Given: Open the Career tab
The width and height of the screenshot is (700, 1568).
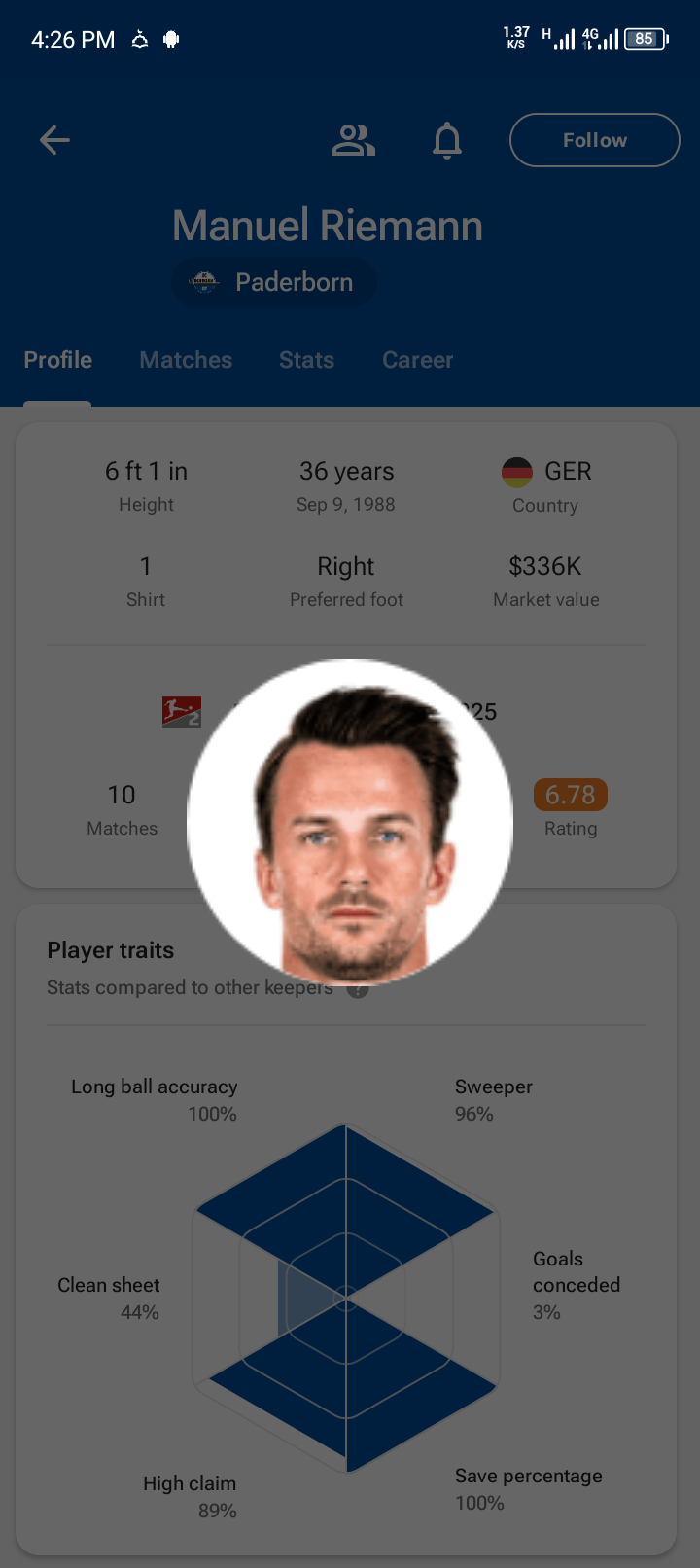Looking at the screenshot, I should pos(417,360).
